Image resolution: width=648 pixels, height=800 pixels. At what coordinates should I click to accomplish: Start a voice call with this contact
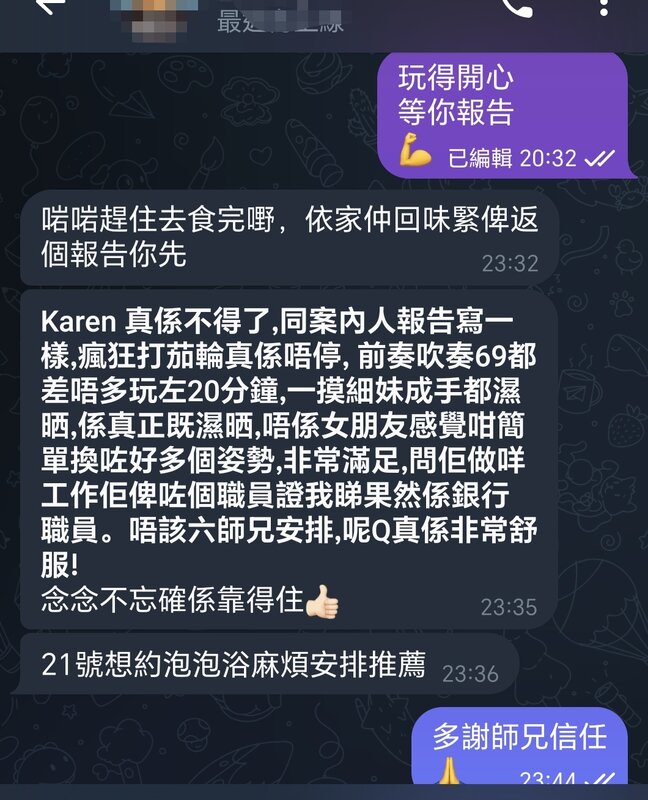click(518, 7)
